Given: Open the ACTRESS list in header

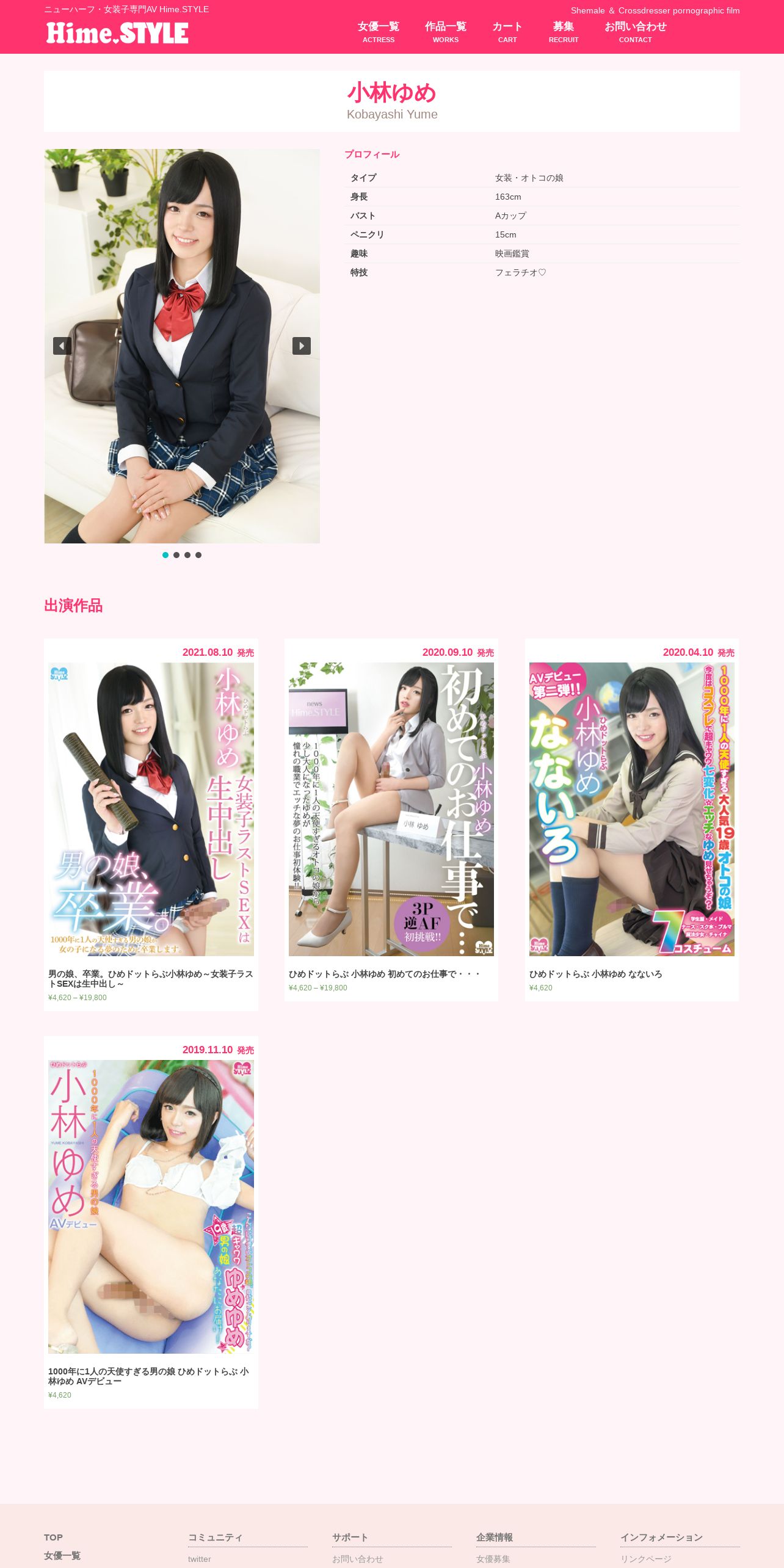Looking at the screenshot, I should point(379,32).
